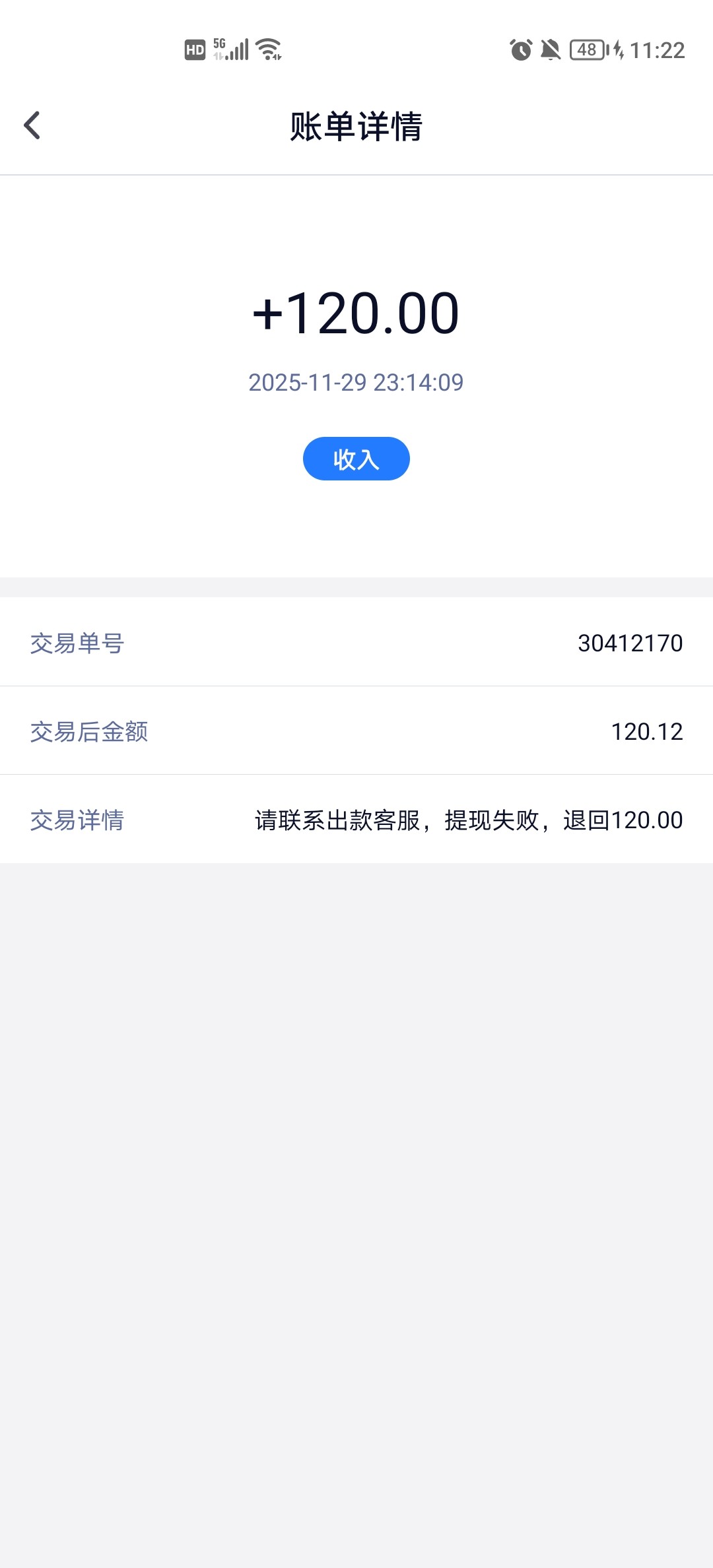Viewport: 713px width, 1568px height.
Task: Tap the back arrow to leave bill details
Action: tap(31, 125)
